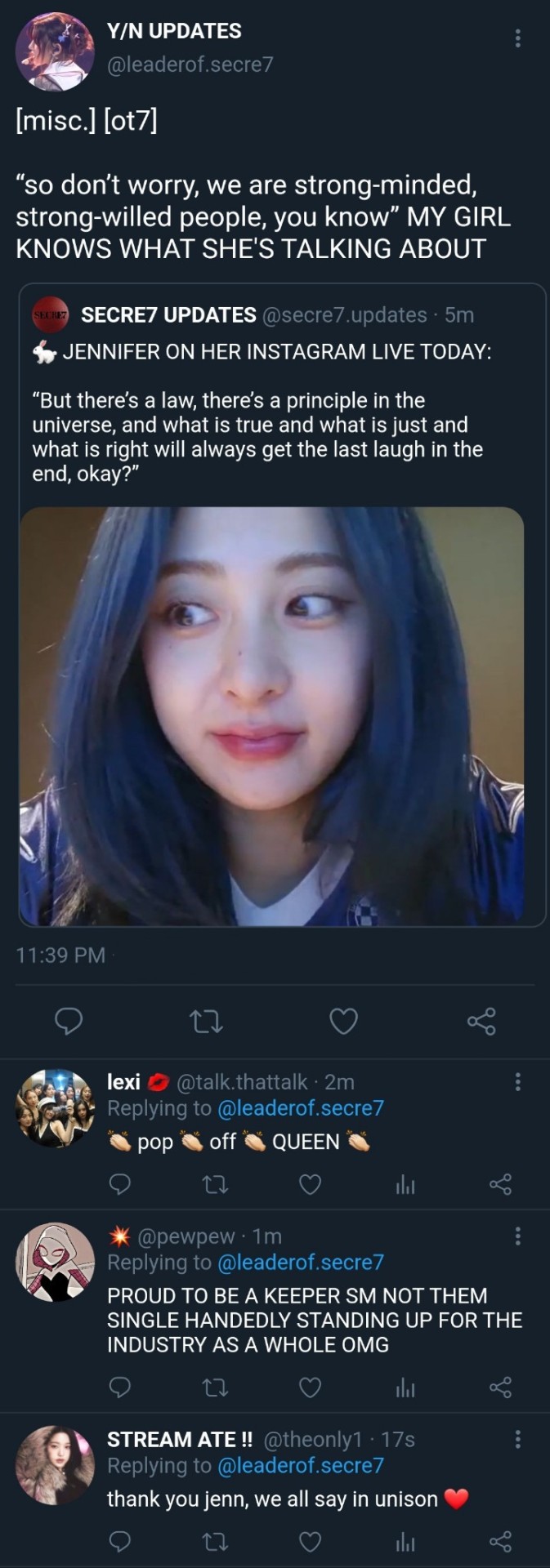Like lexi's pop off QUEEN reply

[310, 1184]
